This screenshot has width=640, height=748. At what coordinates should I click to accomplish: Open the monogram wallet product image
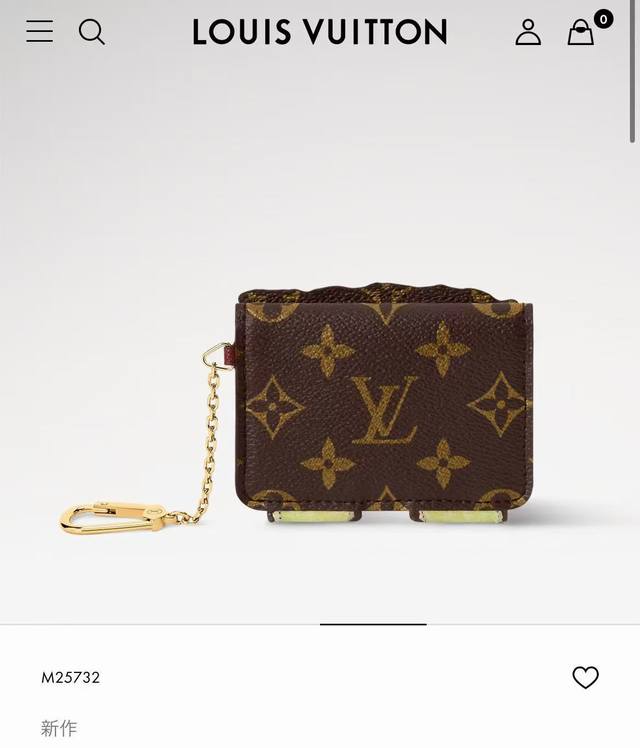coord(385,400)
